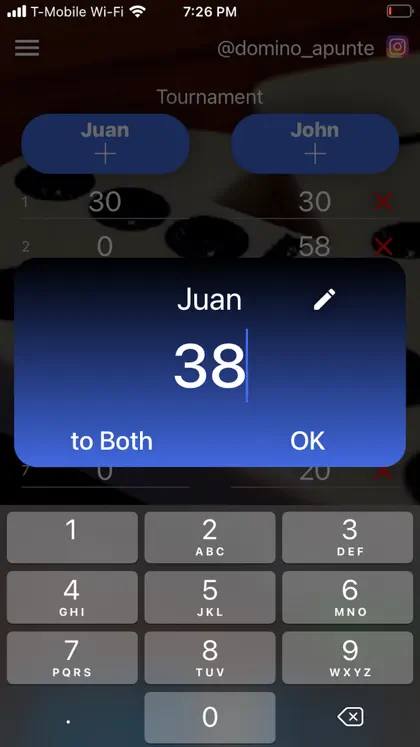
Task: Tap the backspace key on the keypad
Action: tap(351, 717)
